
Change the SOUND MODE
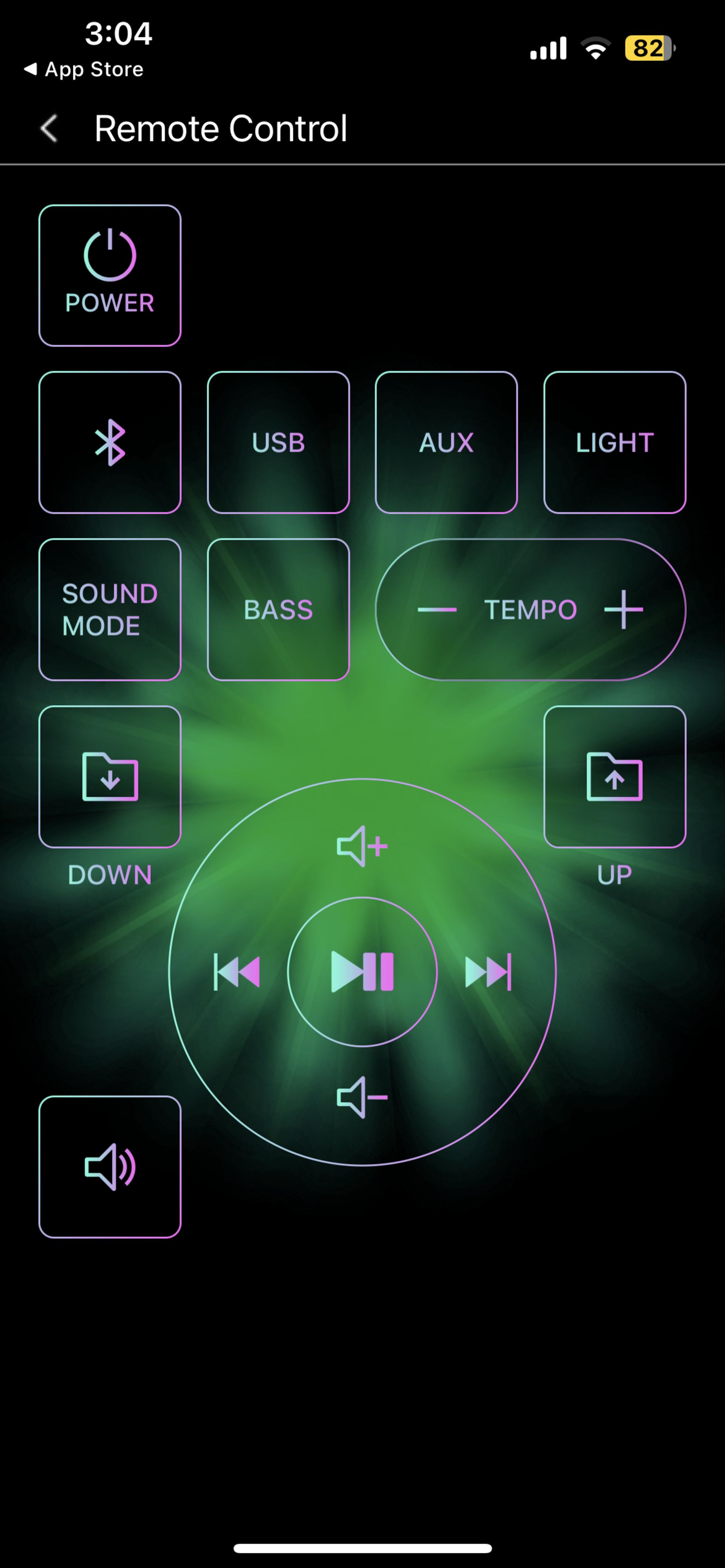110,609
